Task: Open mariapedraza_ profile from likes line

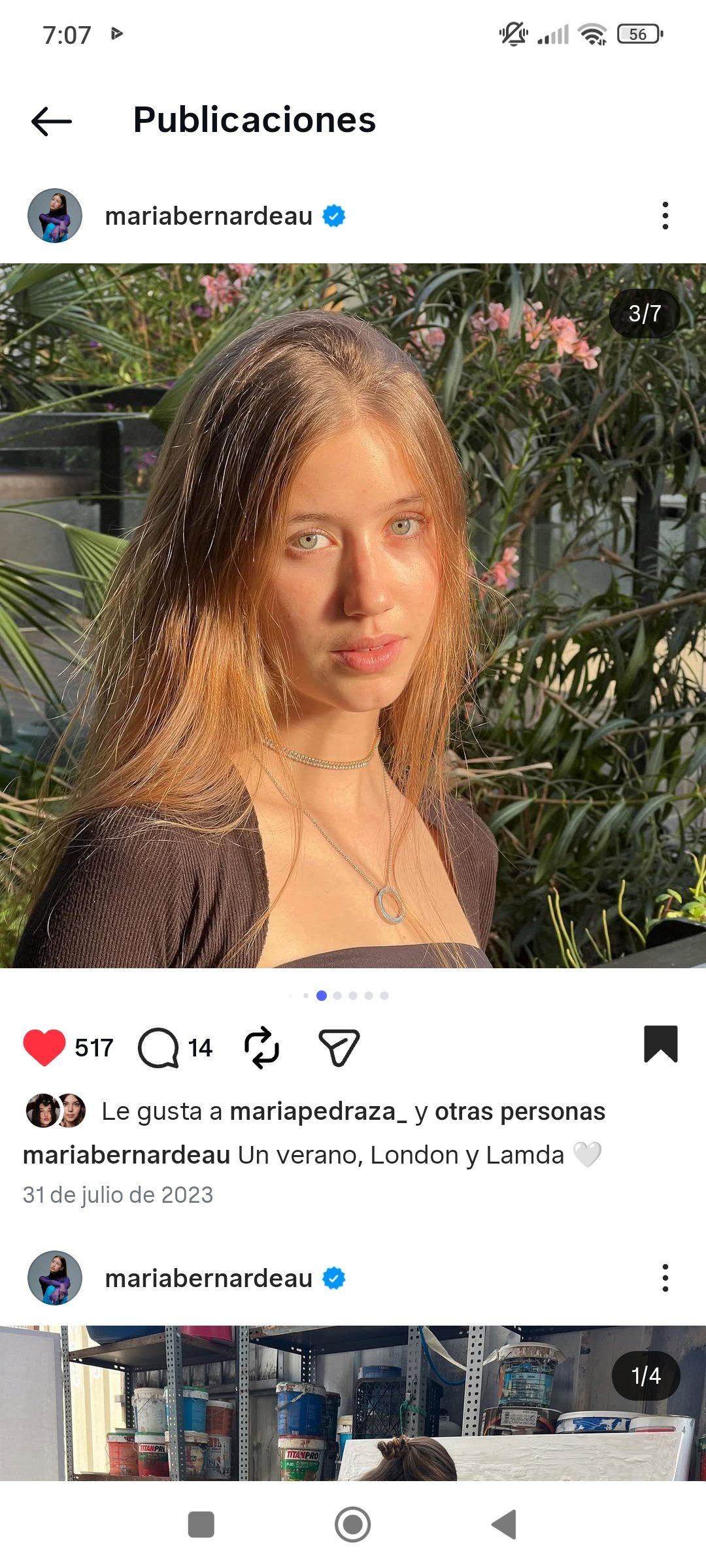Action: point(318,1111)
